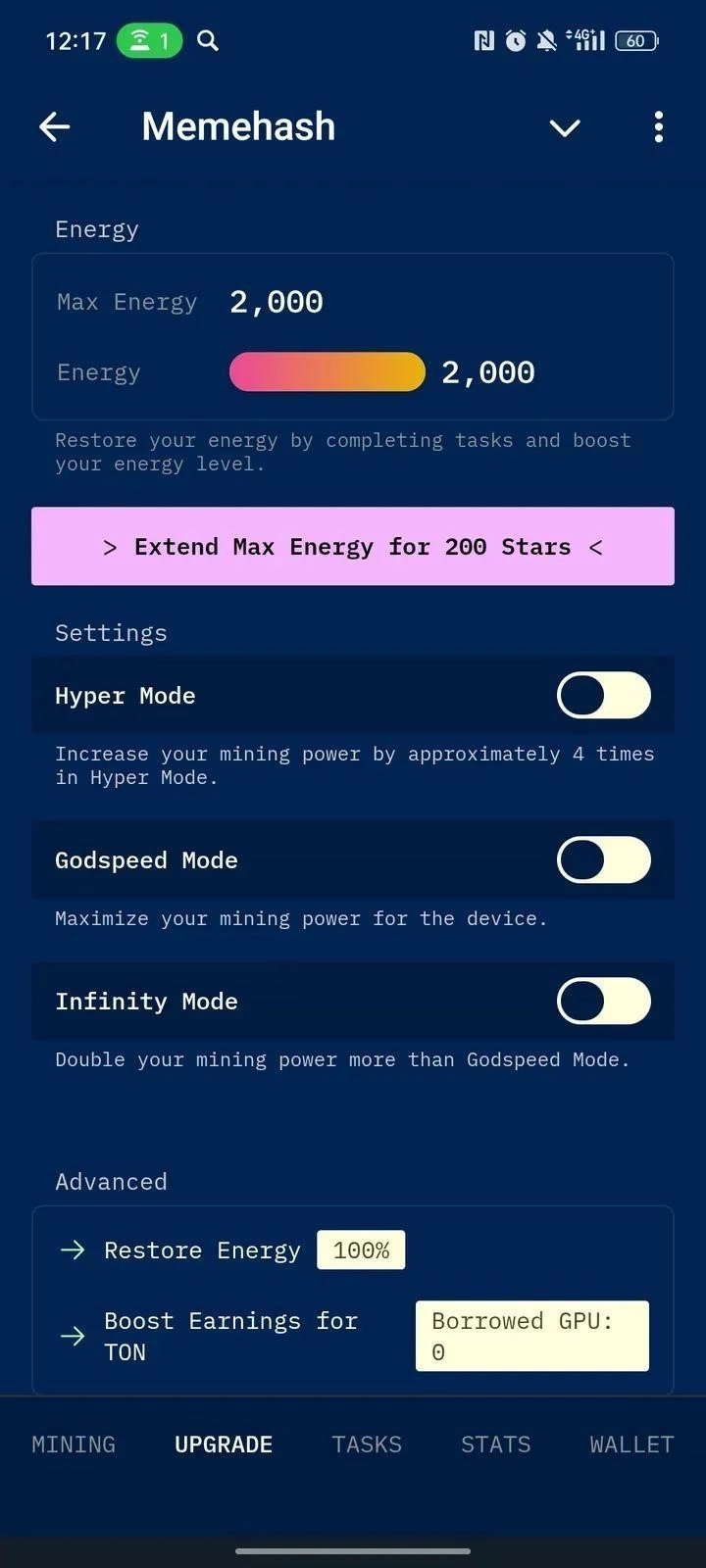Tap Extend Max Energy for 200 Stars
This screenshot has height=1568, width=706.
coord(353,546)
